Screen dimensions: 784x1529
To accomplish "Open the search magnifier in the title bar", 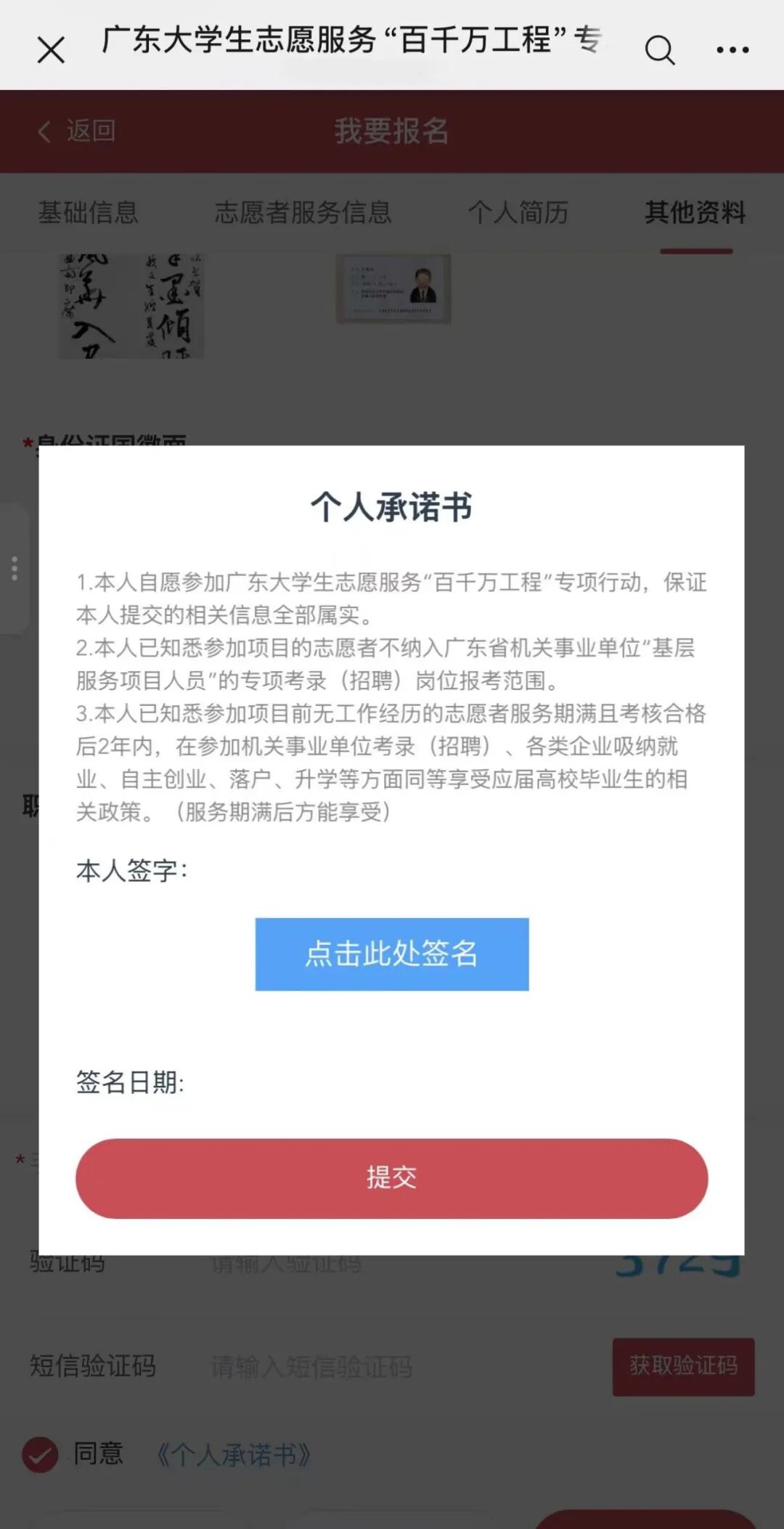I will point(659,50).
